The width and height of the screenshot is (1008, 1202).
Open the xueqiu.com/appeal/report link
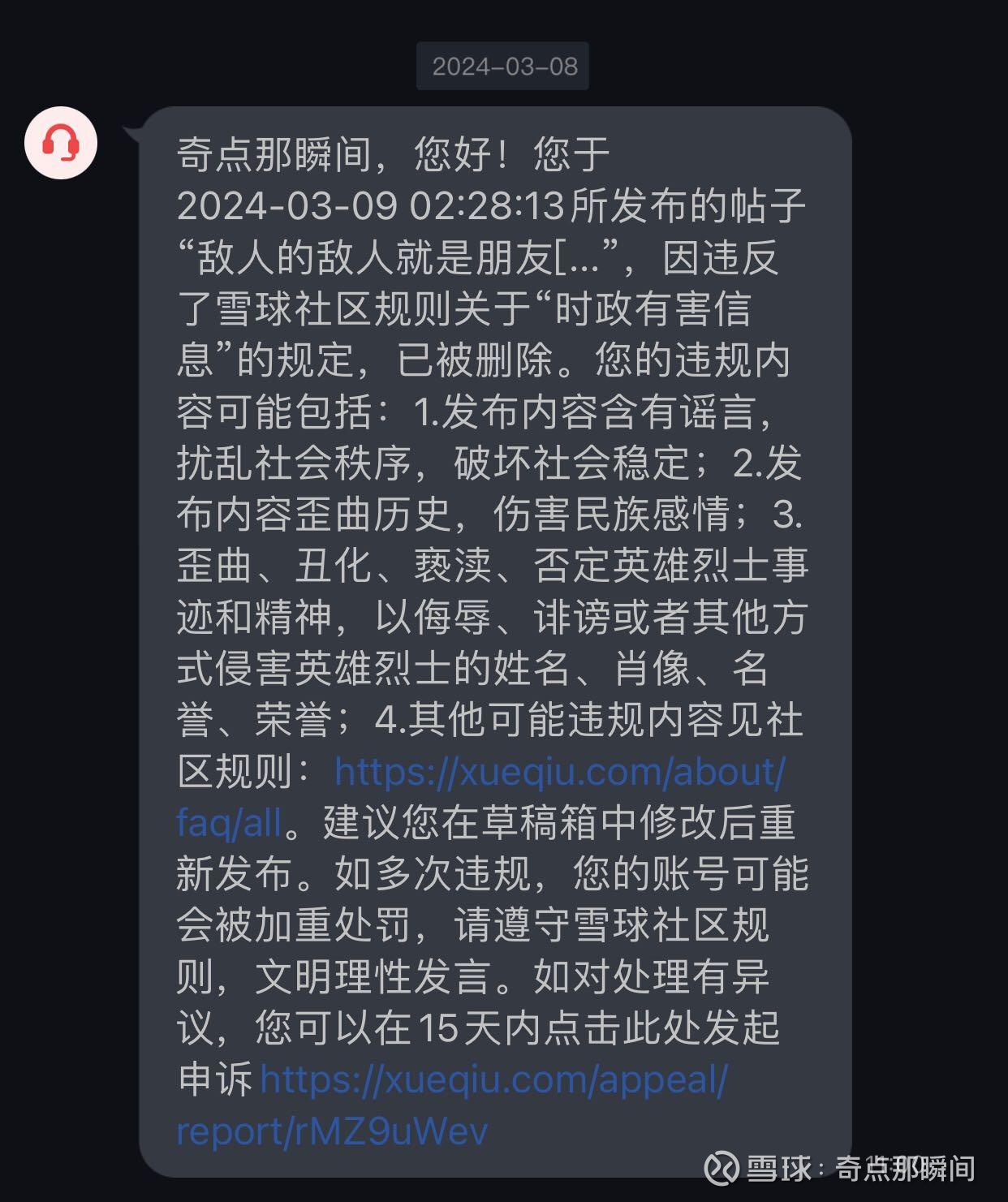click(x=493, y=1080)
